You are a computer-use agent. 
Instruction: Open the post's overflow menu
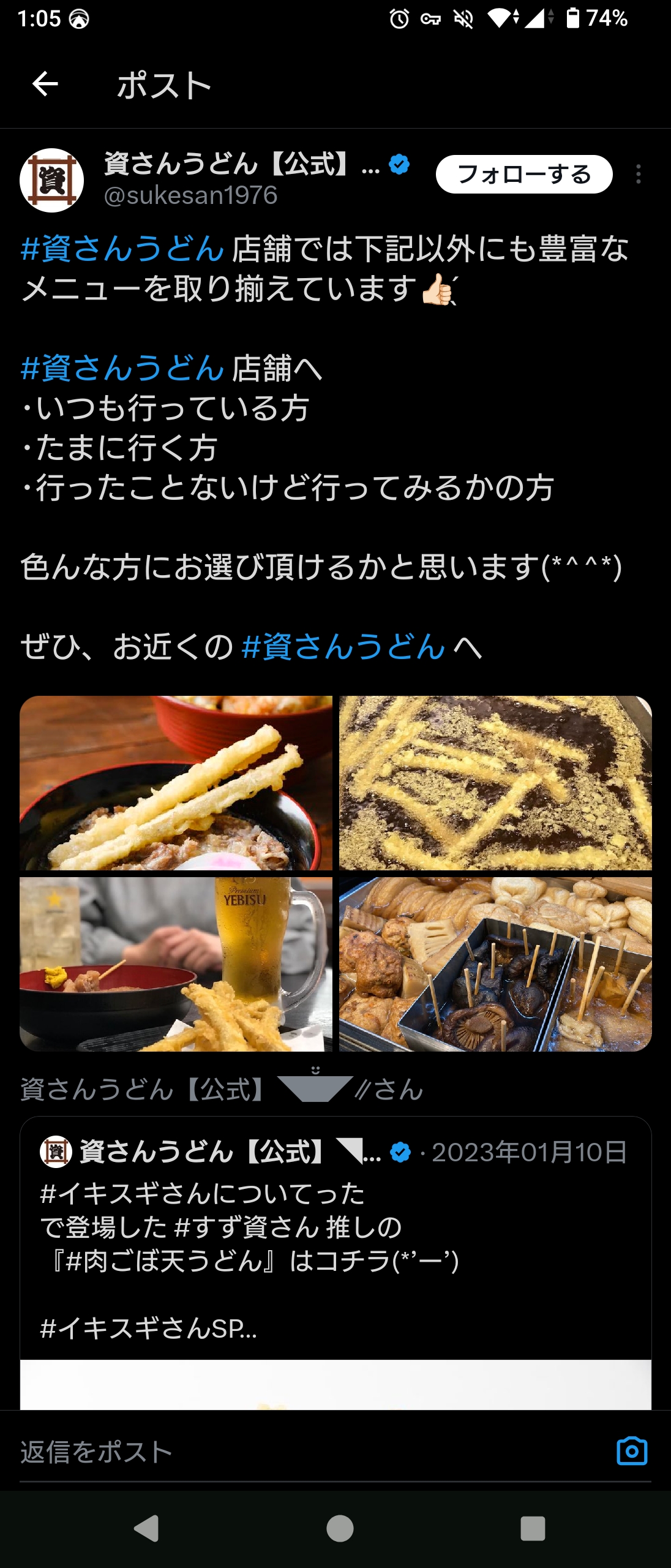[x=638, y=175]
